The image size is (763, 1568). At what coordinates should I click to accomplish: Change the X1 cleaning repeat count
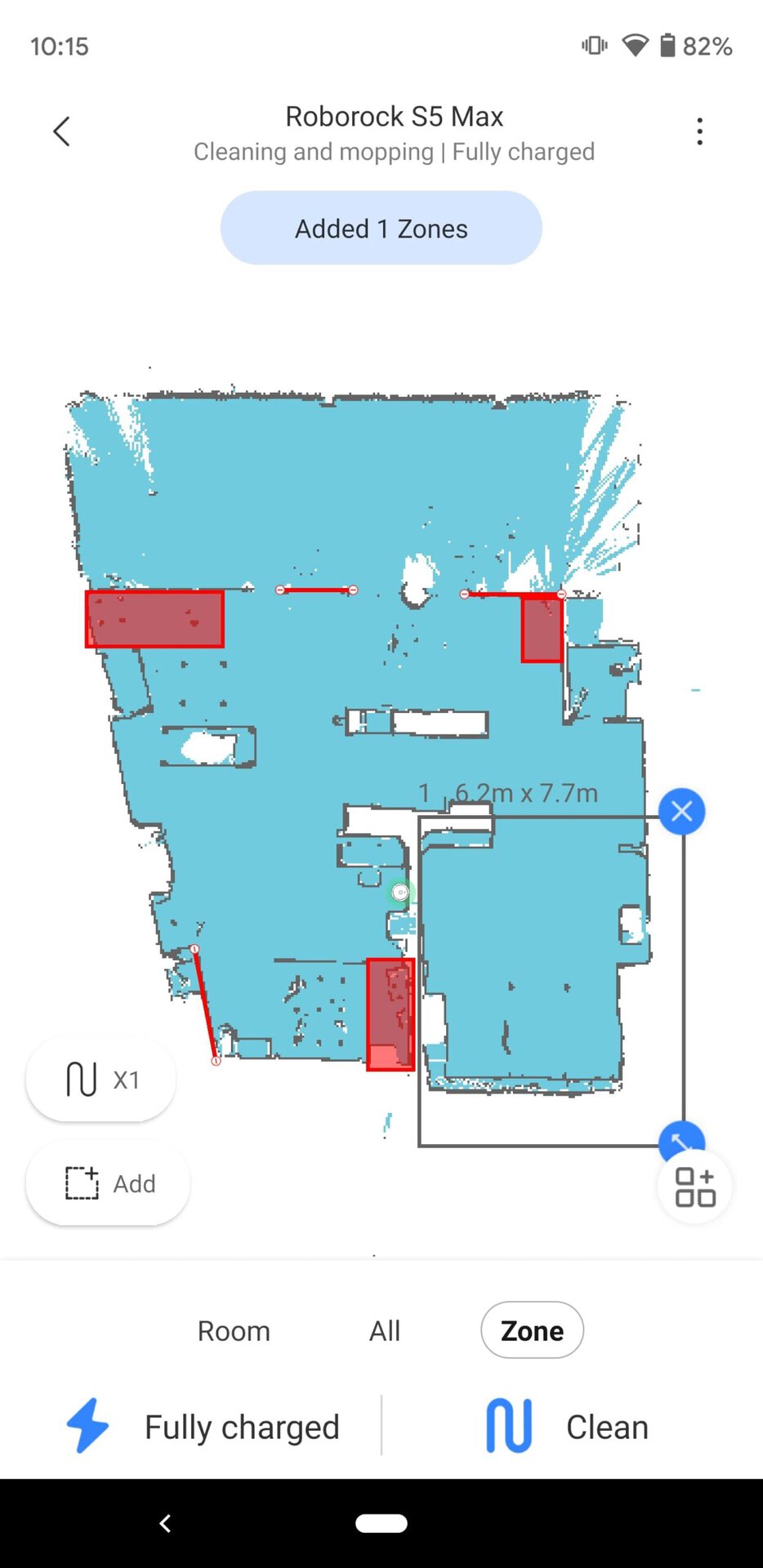tap(100, 1079)
